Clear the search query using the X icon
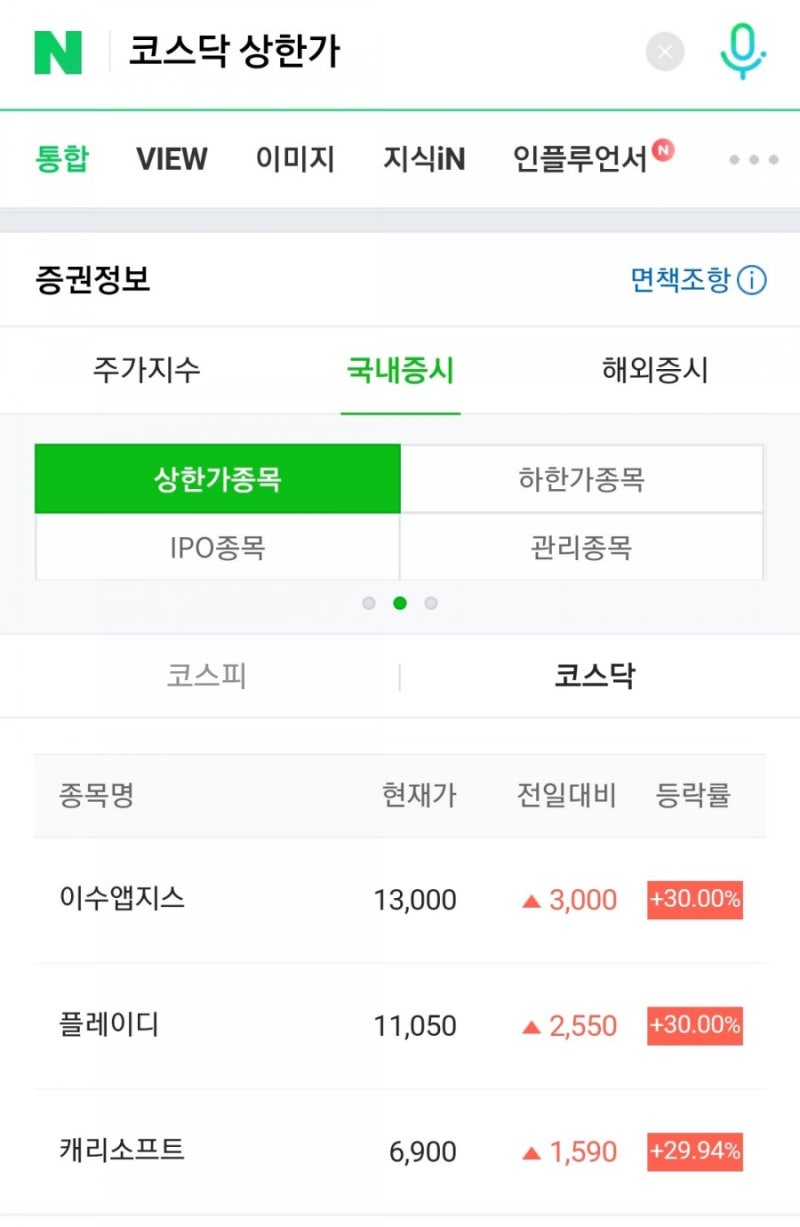This screenshot has height=1227, width=800. (664, 51)
